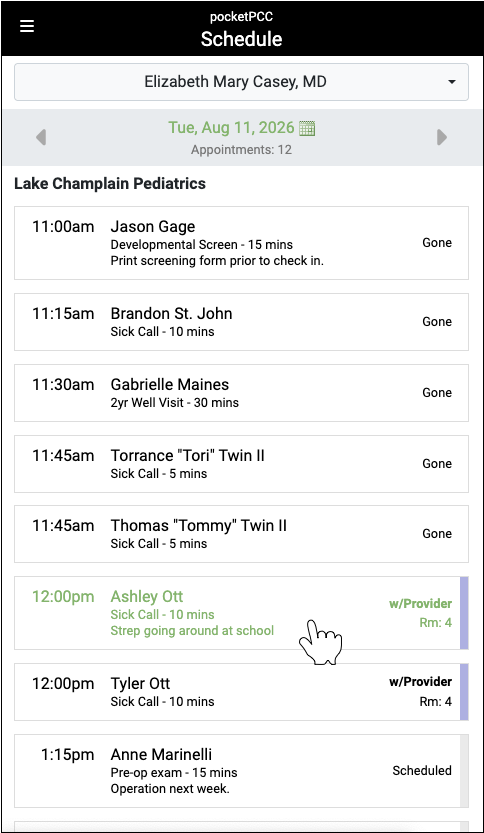484x833 pixels.
Task: Open the calendar date picker
Action: [x=307, y=128]
